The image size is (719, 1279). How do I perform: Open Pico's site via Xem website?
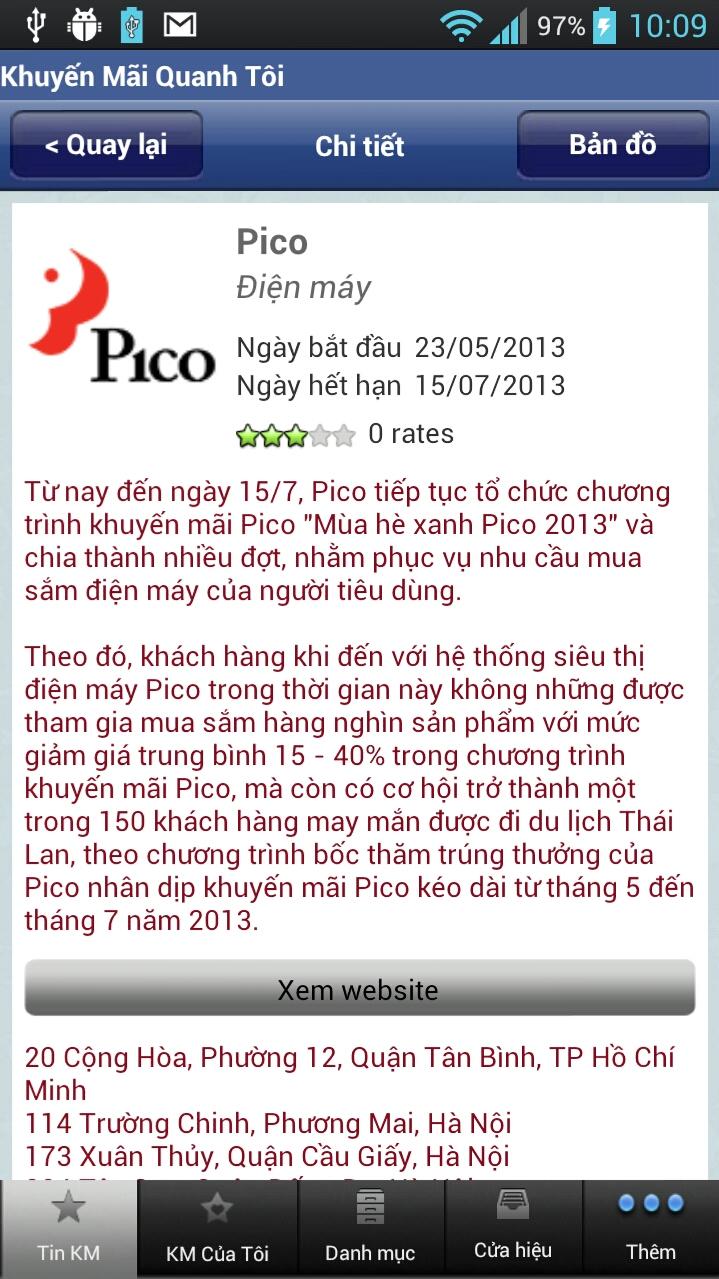tap(359, 989)
